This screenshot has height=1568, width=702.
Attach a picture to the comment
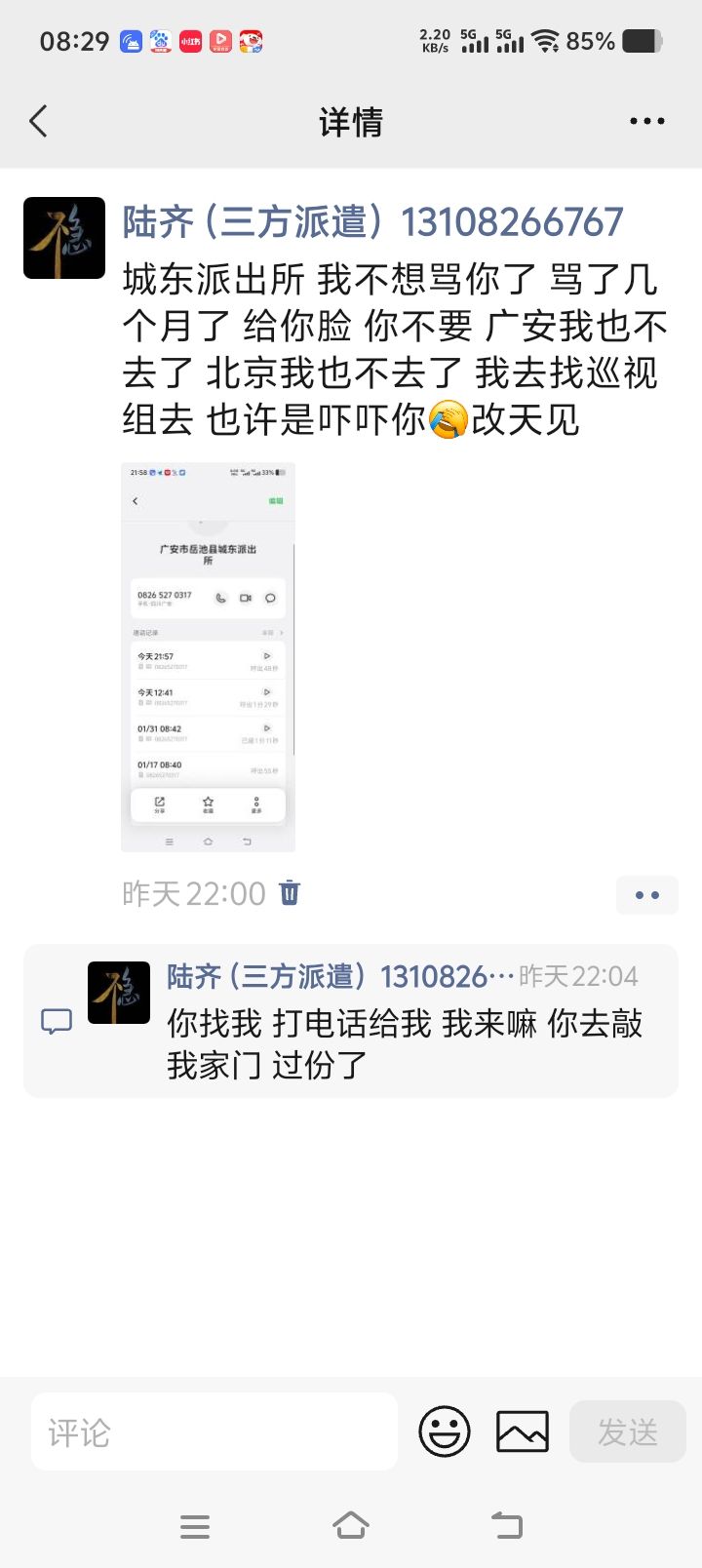(523, 1431)
